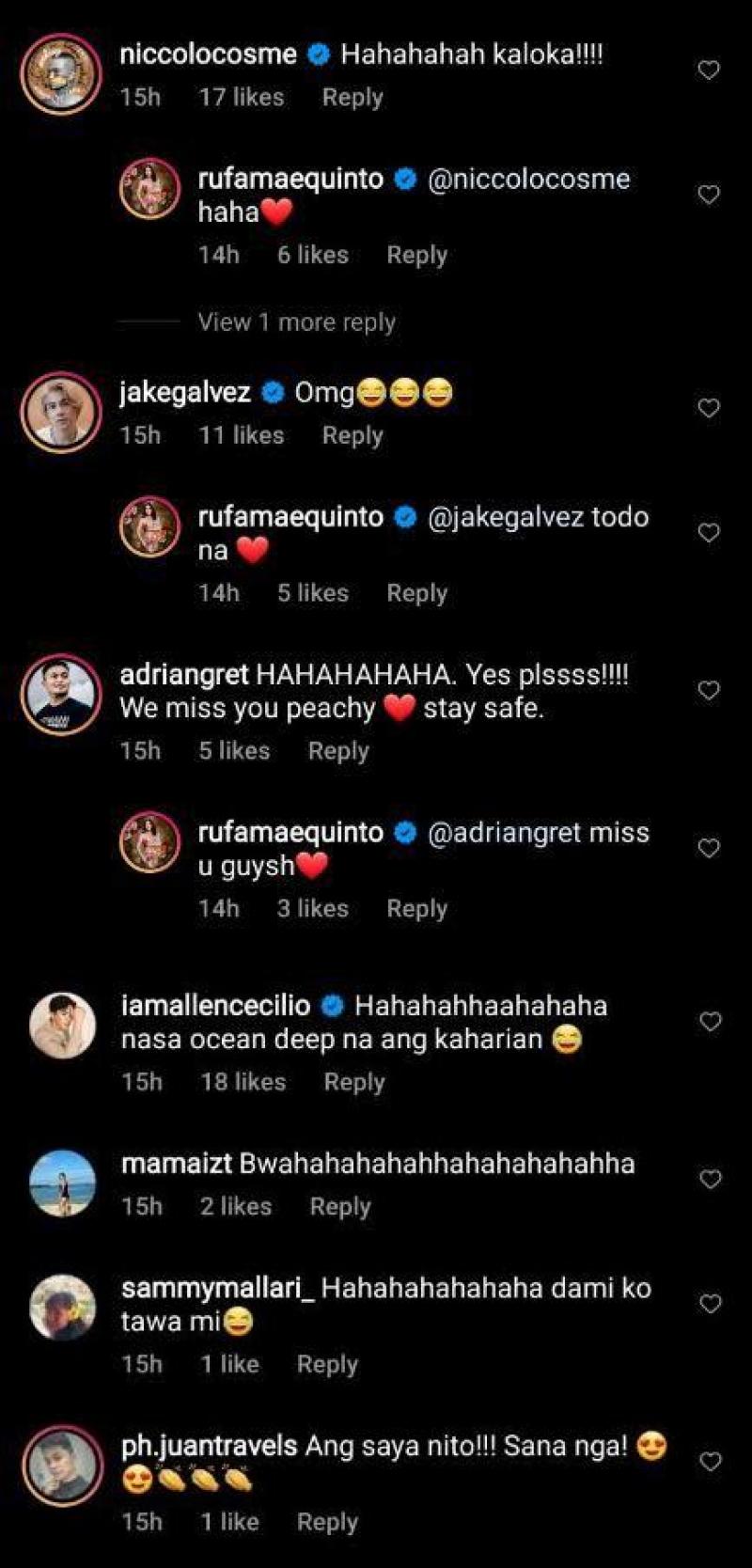Like adriangret's "We miss you peachy" comment

coord(709,691)
